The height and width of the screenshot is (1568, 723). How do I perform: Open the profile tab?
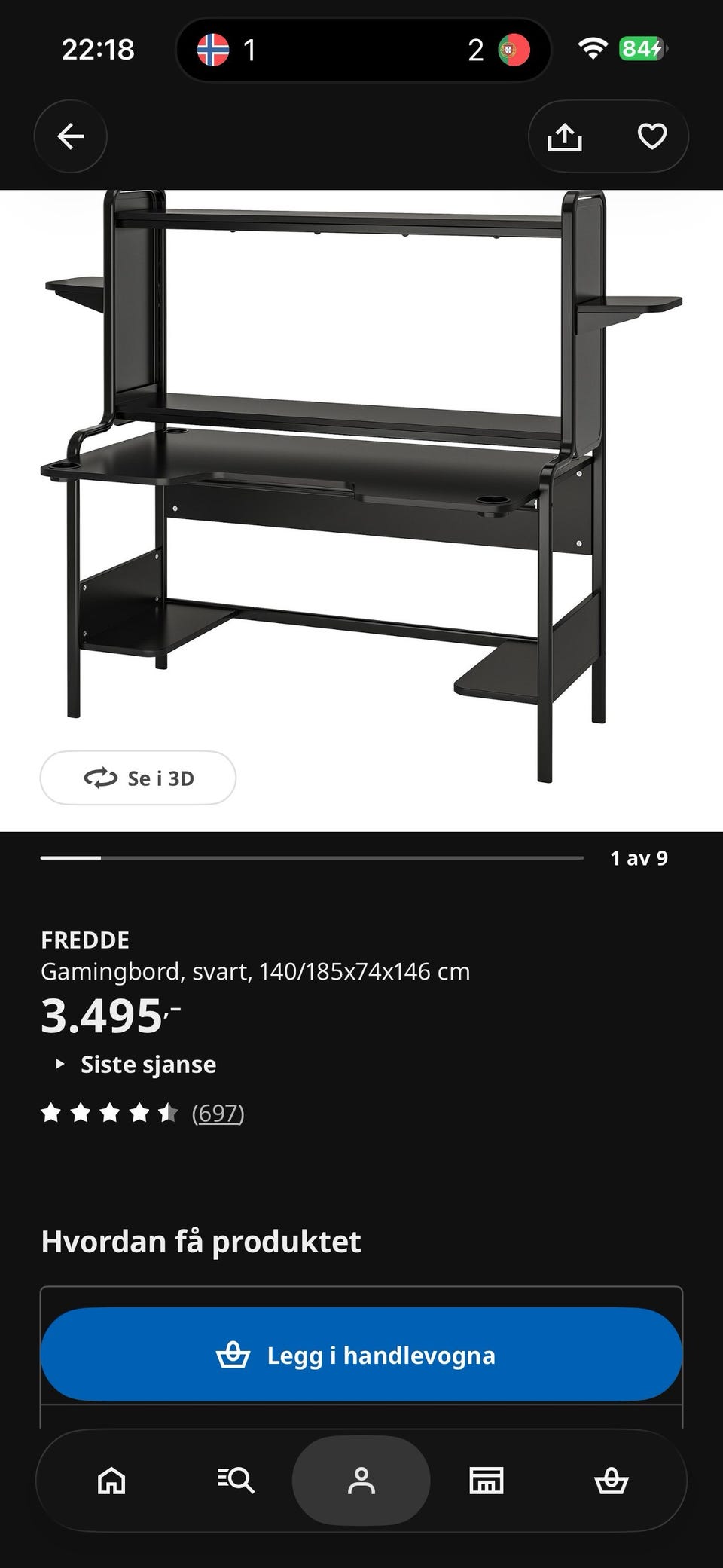[x=361, y=1481]
